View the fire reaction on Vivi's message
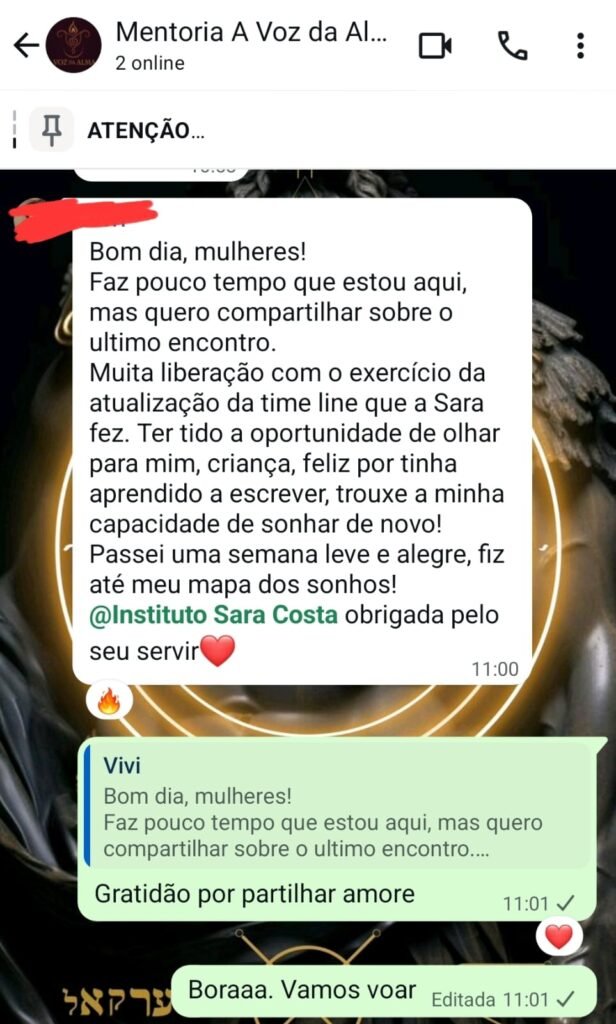Image resolution: width=616 pixels, height=1024 pixels. pyautogui.click(x=108, y=702)
